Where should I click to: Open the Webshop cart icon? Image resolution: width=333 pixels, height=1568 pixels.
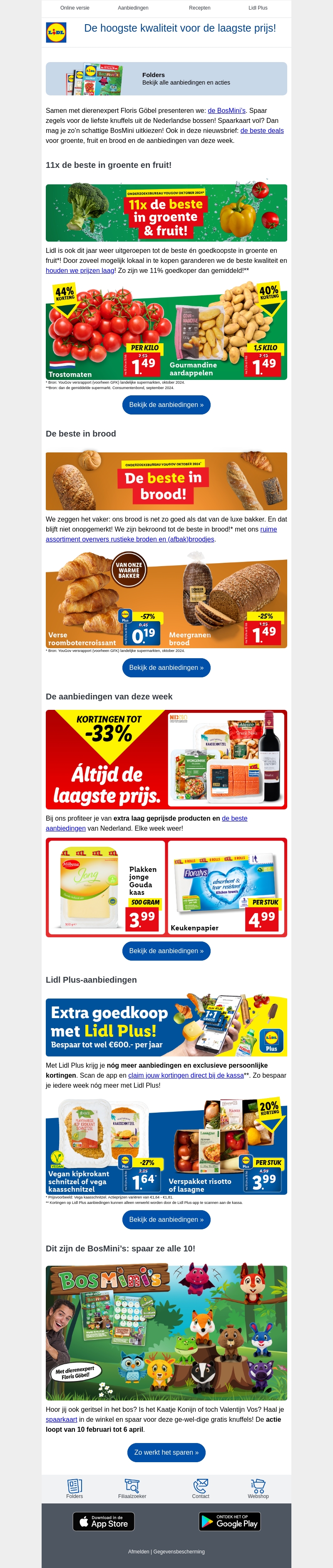pyautogui.click(x=258, y=1488)
